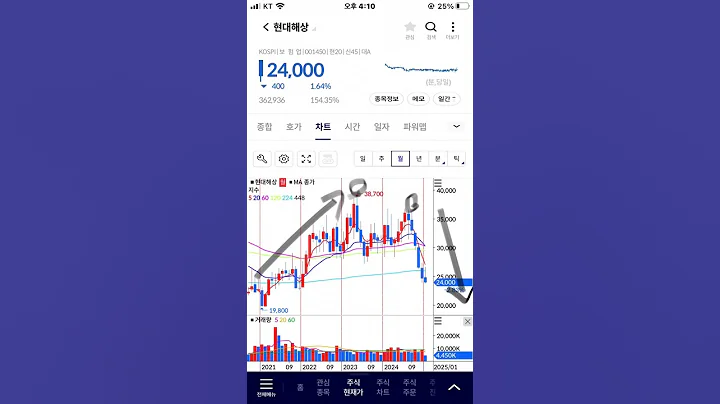Switch to the 시간 tab
The width and height of the screenshot is (720, 404).
tap(352, 127)
